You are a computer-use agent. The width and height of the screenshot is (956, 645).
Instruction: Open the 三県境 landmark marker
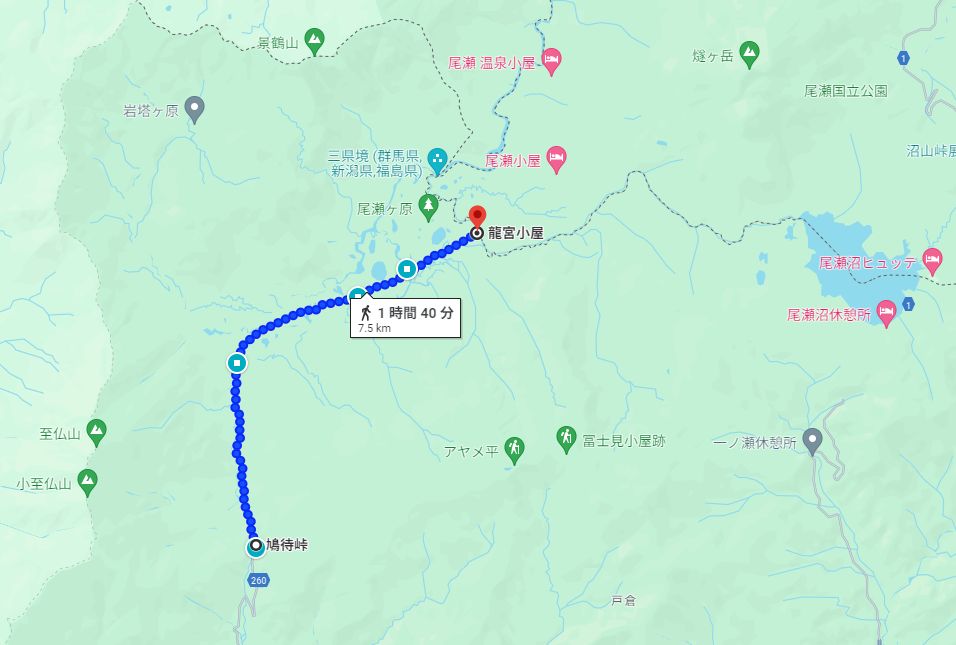(437, 158)
